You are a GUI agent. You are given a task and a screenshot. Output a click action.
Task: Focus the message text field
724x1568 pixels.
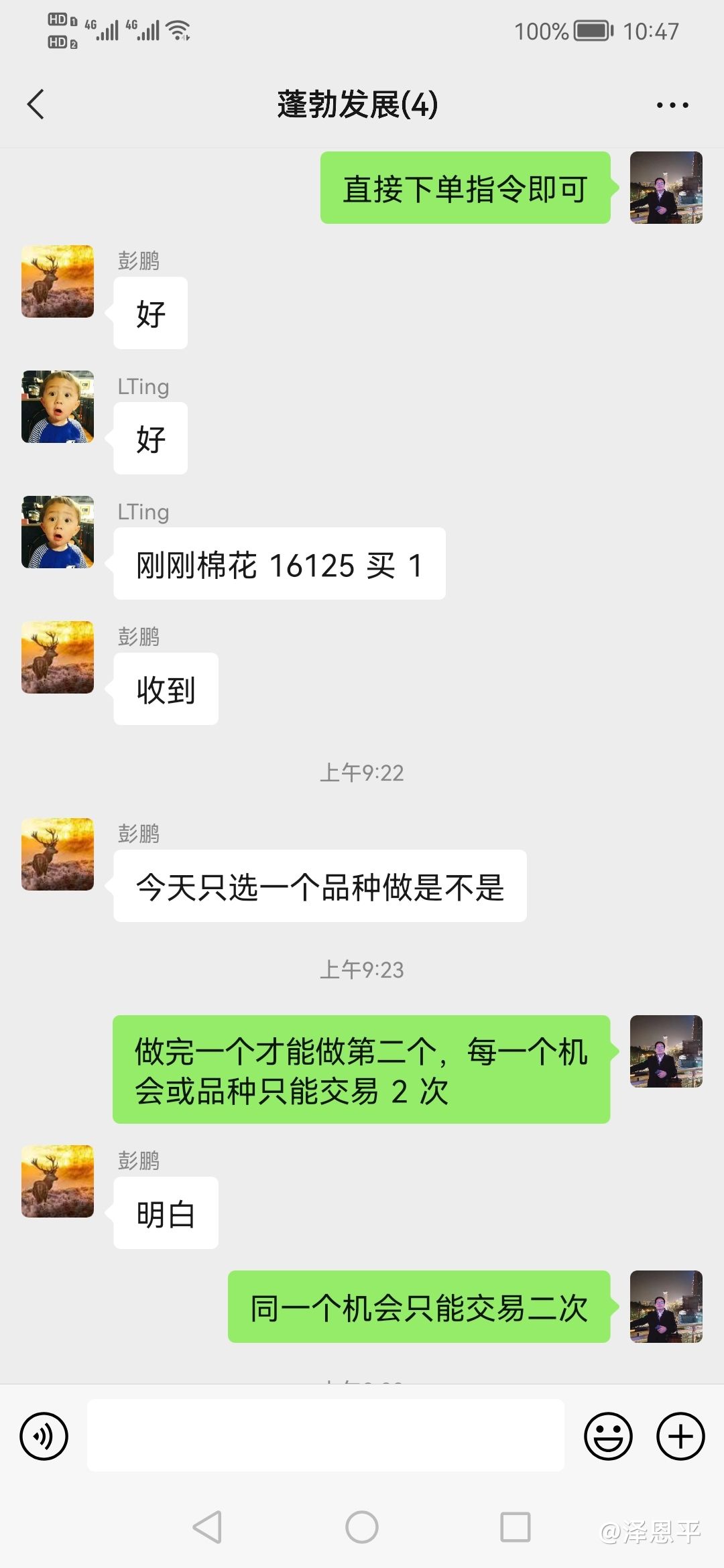tap(325, 1435)
